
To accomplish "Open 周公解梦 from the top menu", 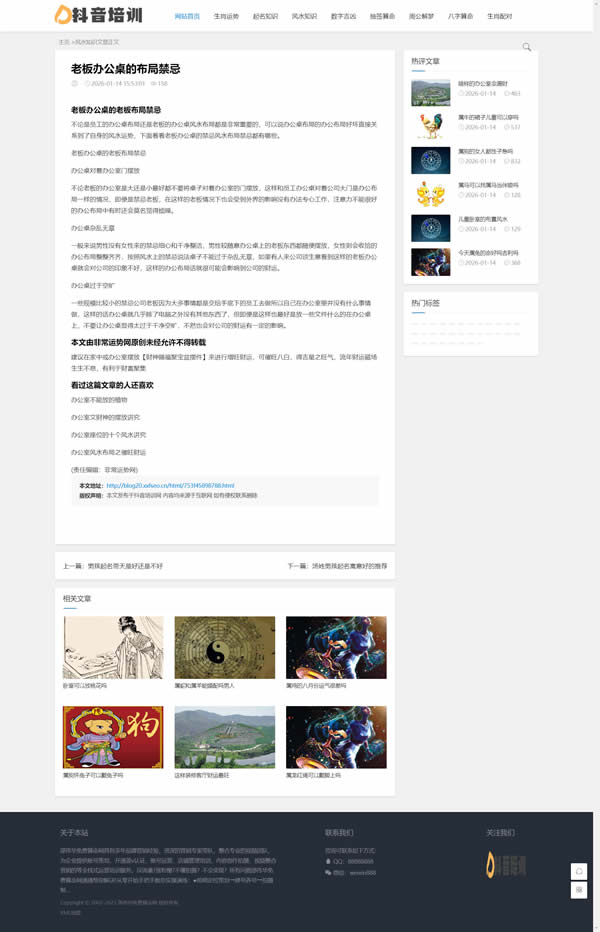I will [421, 16].
